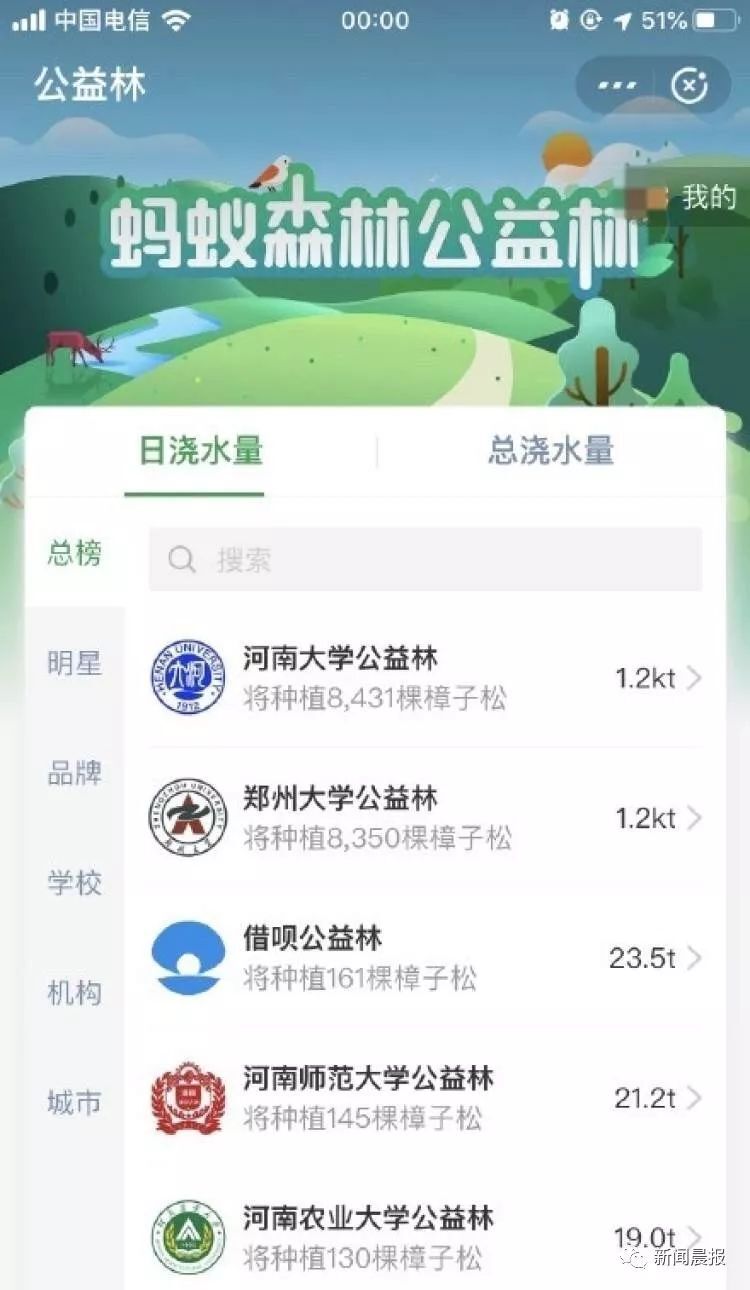This screenshot has width=750, height=1290.
Task: Open 河南大学公益林
Action: (x=426, y=678)
